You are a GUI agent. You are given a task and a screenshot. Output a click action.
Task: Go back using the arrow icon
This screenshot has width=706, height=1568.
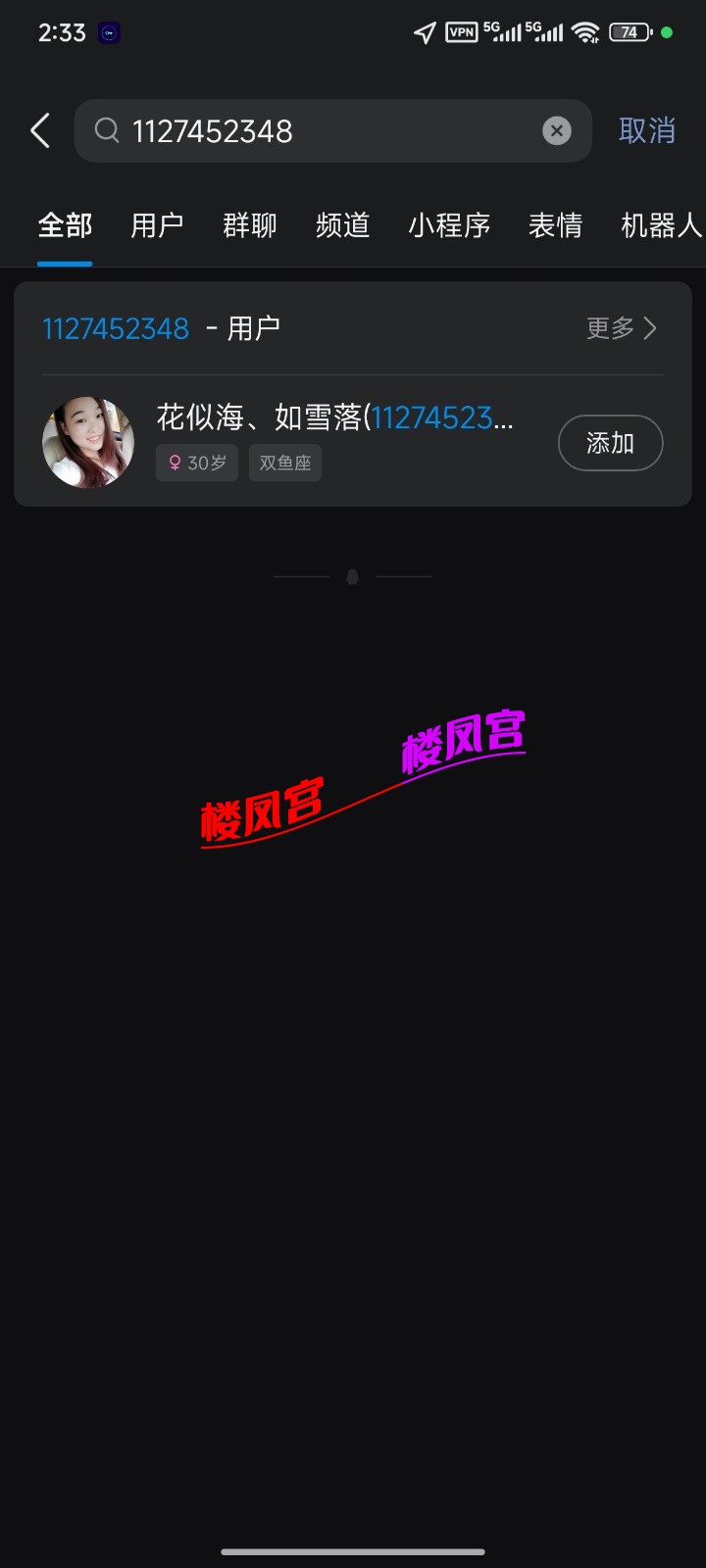(40, 130)
